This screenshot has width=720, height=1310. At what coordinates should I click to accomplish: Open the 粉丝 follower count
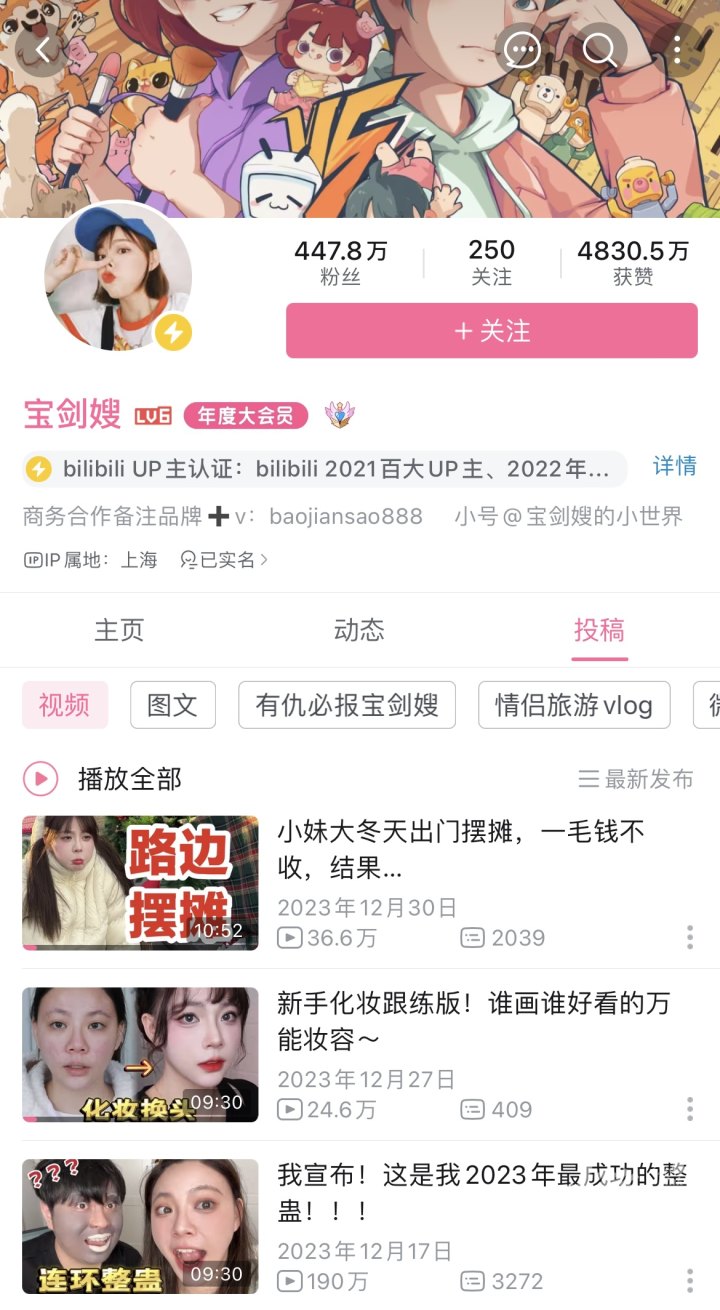[x=340, y=263]
